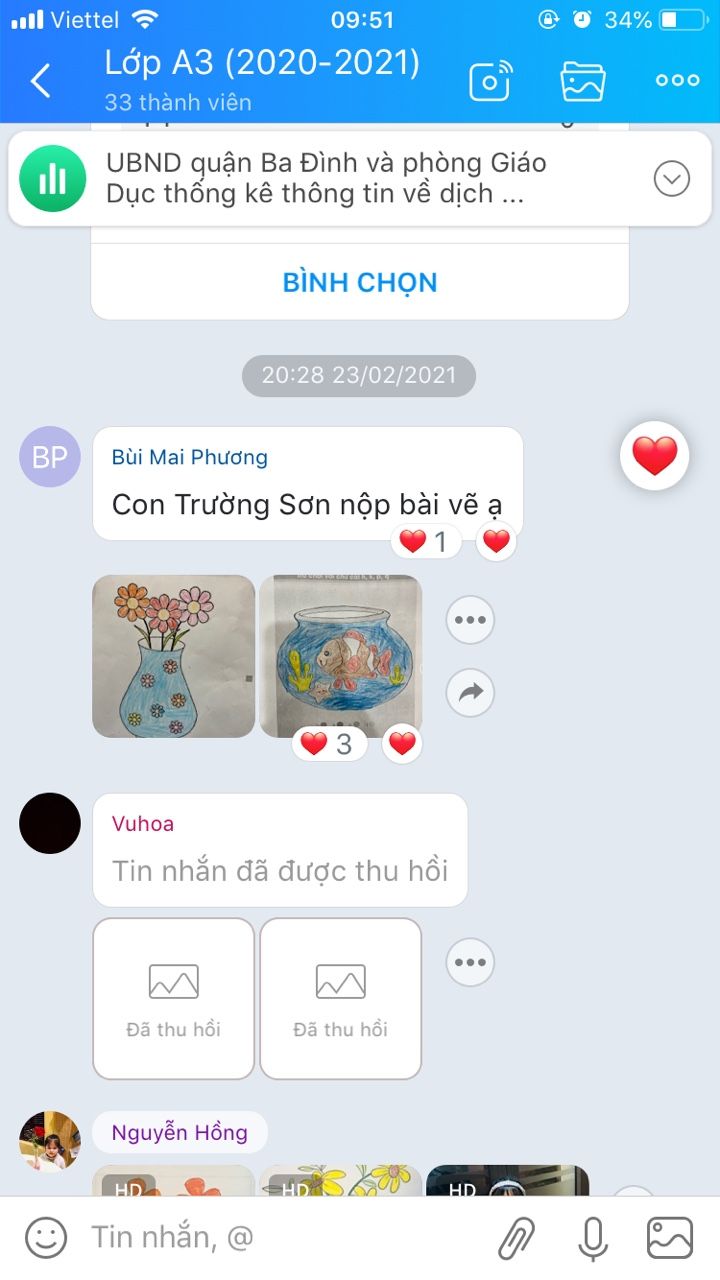Go back from Lớp A3 group chat
The image size is (720, 1280).
click(x=41, y=80)
